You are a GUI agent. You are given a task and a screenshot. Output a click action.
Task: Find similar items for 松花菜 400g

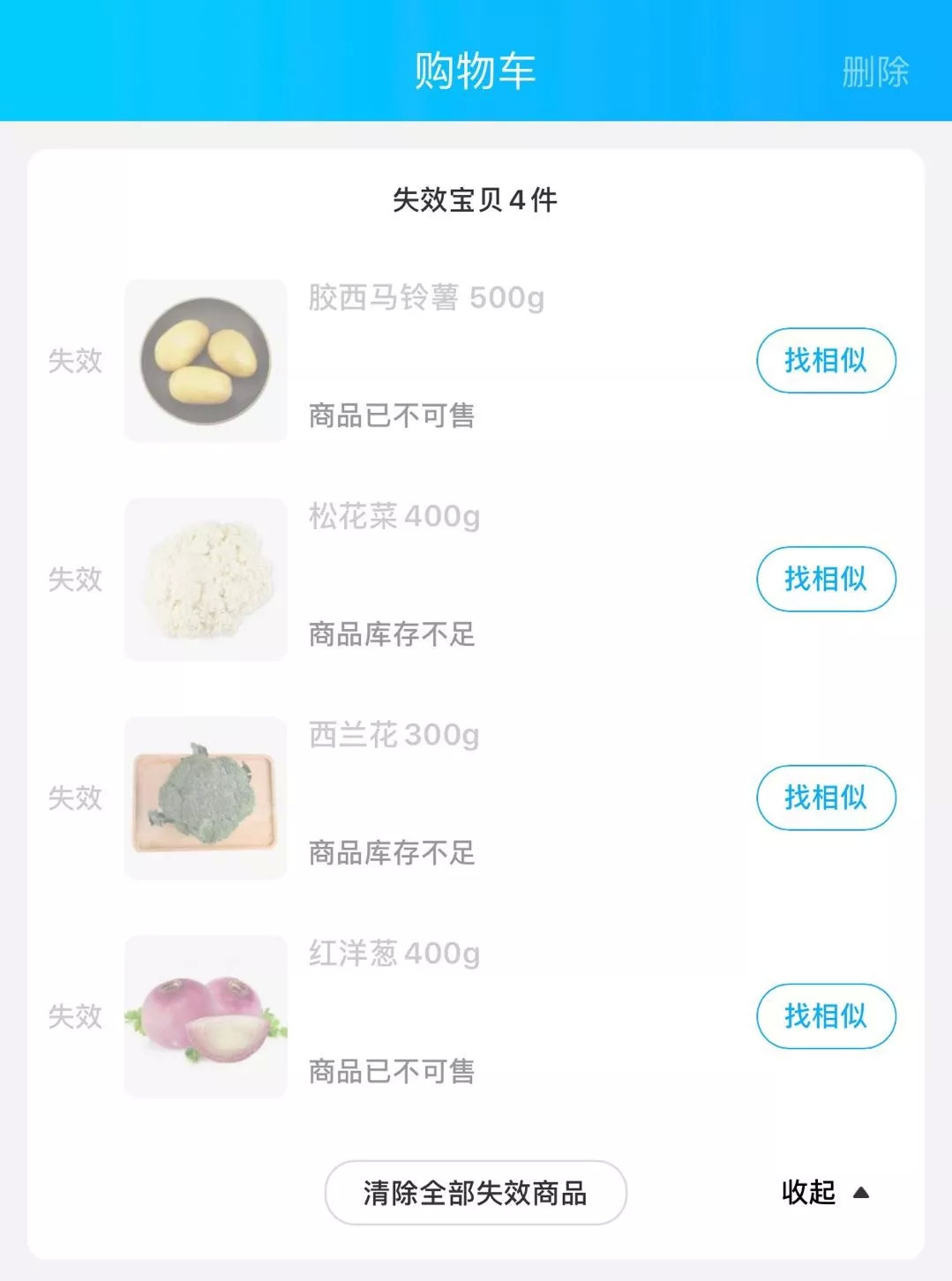click(x=826, y=579)
